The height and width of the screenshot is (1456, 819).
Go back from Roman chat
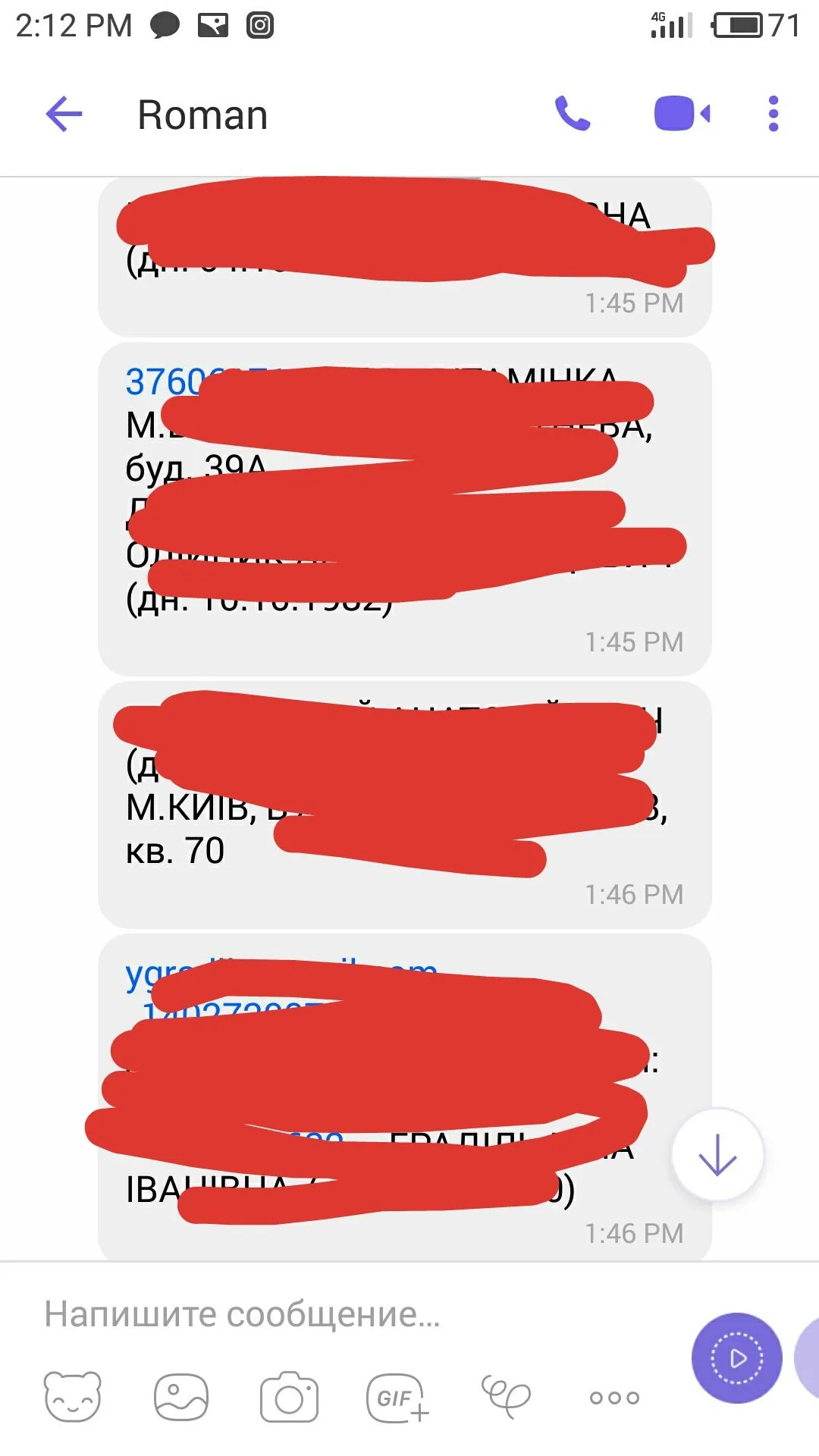(x=64, y=115)
